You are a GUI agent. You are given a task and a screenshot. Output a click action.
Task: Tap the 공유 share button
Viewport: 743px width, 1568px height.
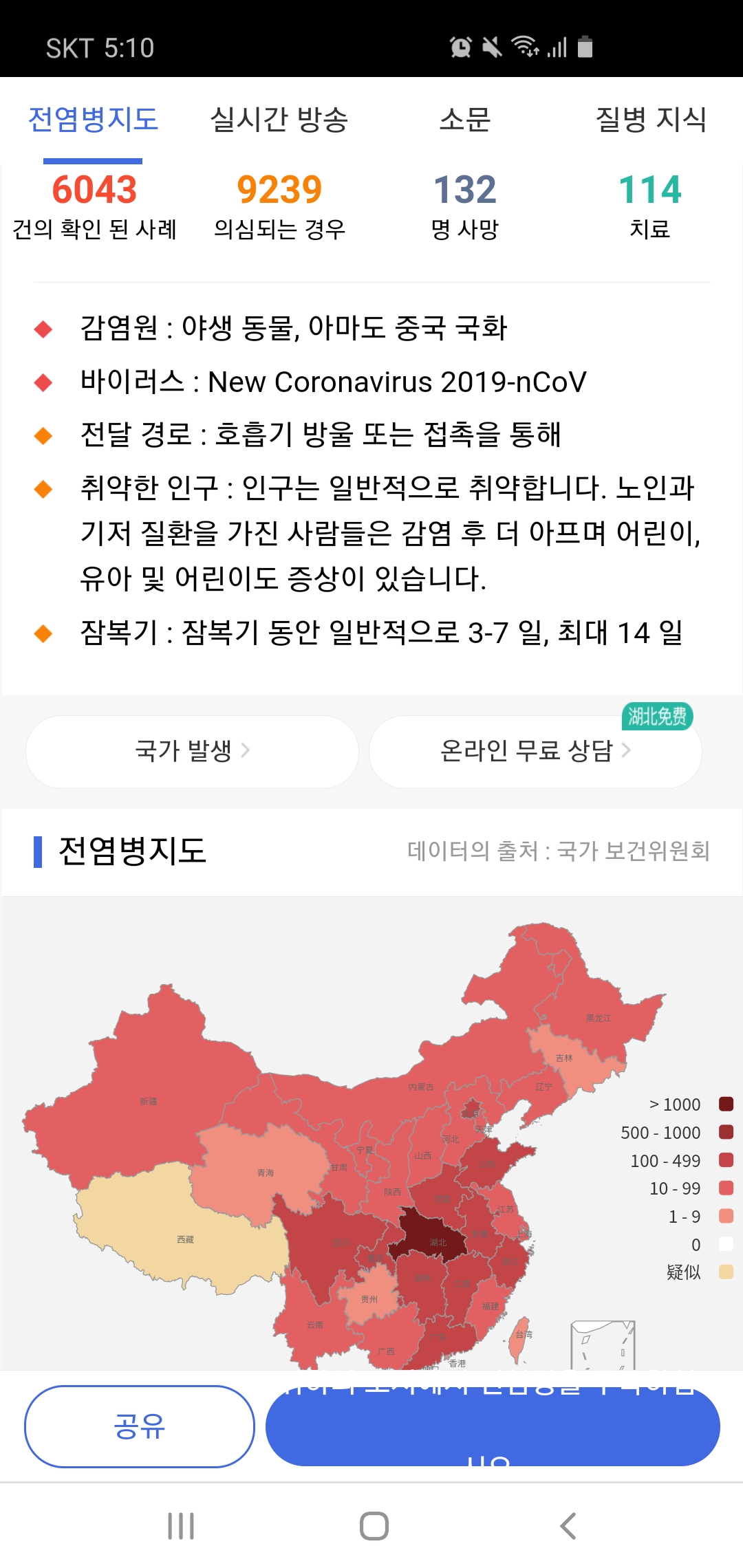point(139,1426)
